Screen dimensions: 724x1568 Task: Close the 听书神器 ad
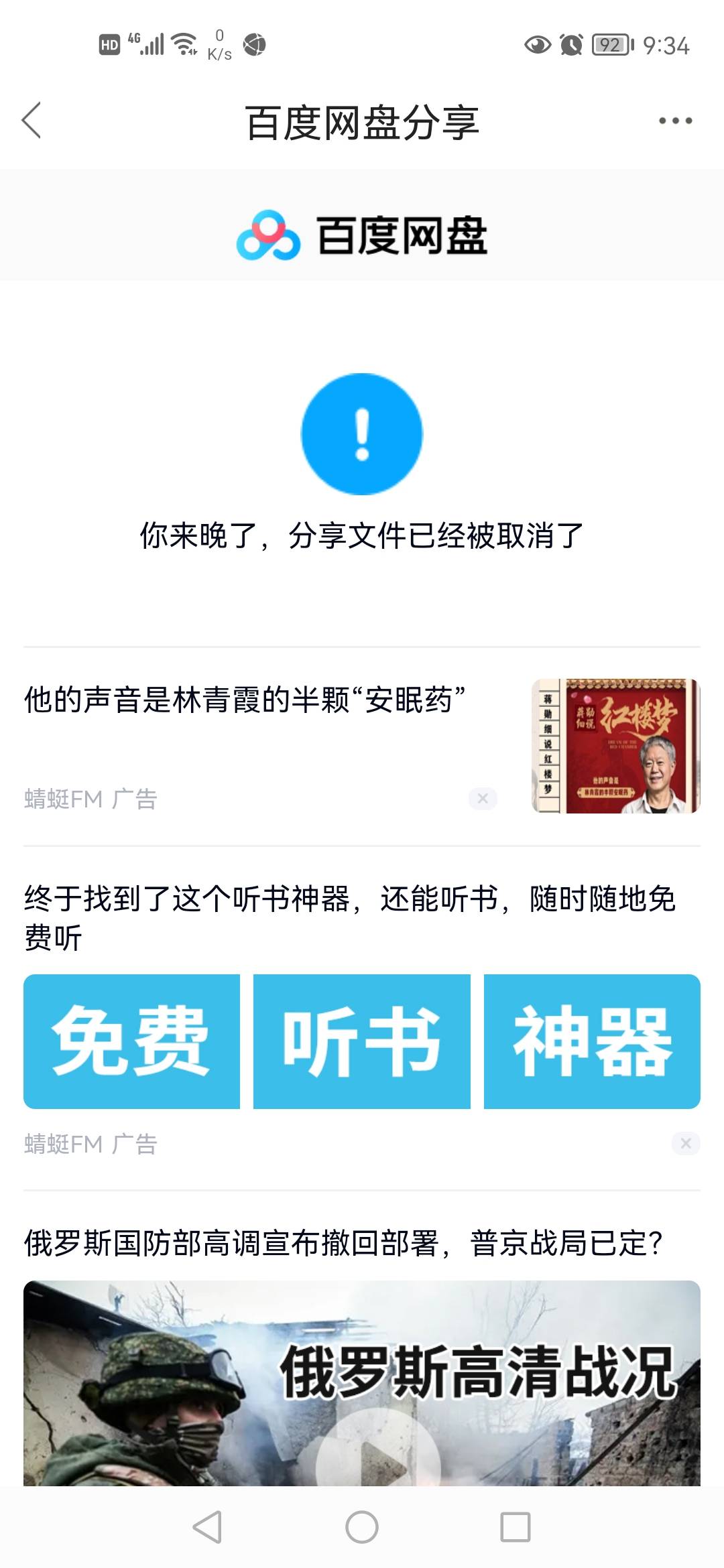tap(686, 1143)
